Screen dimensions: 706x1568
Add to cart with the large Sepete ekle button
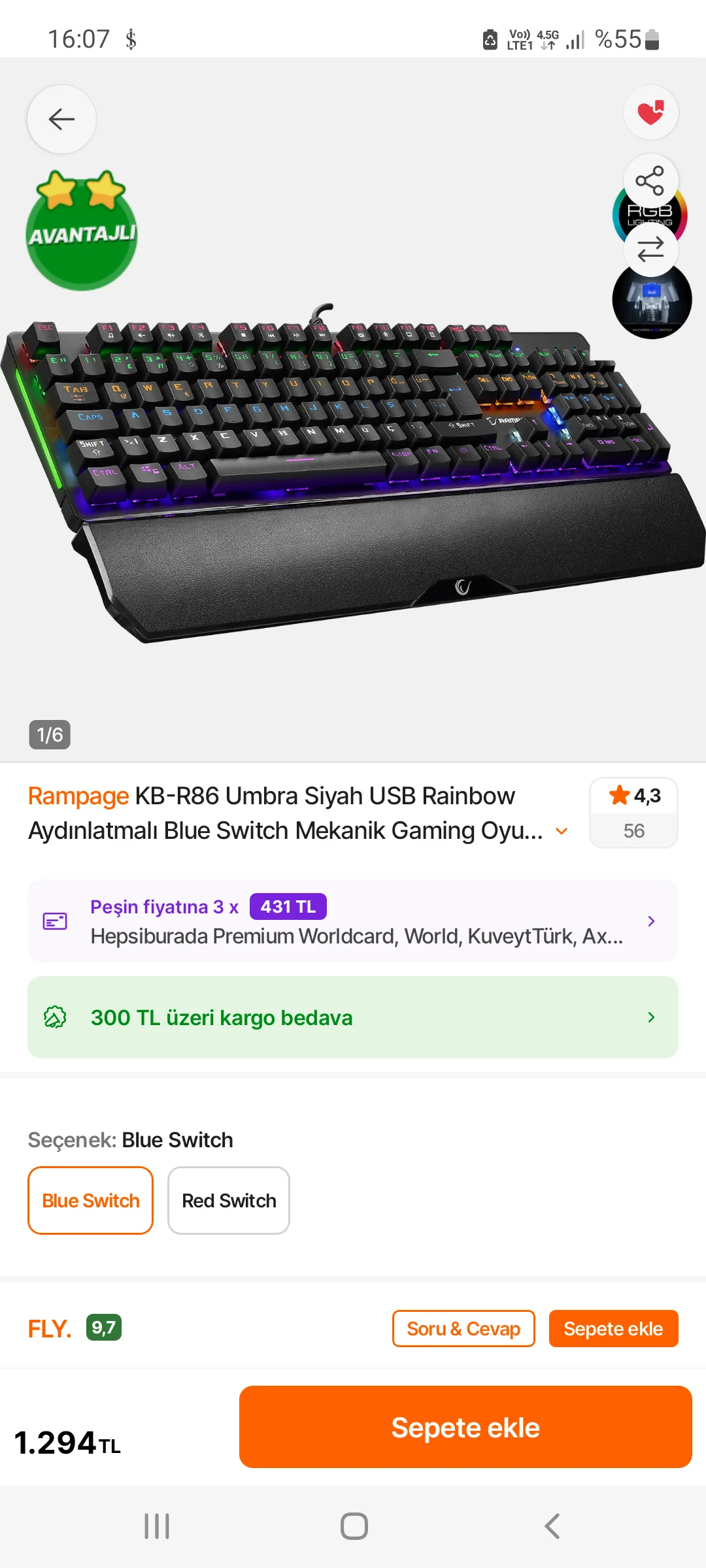[x=465, y=1428]
